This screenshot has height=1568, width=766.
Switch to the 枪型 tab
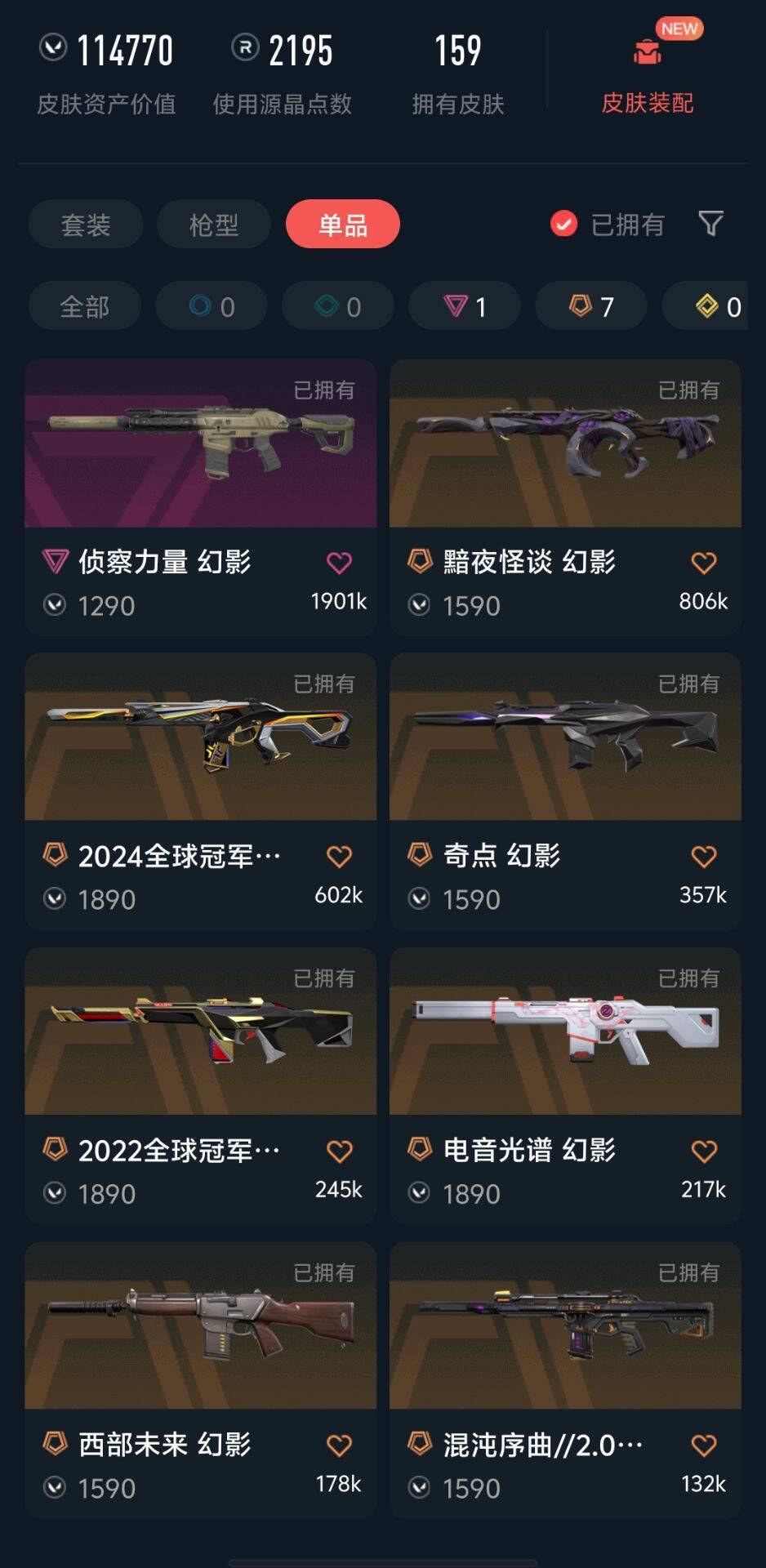[x=212, y=224]
